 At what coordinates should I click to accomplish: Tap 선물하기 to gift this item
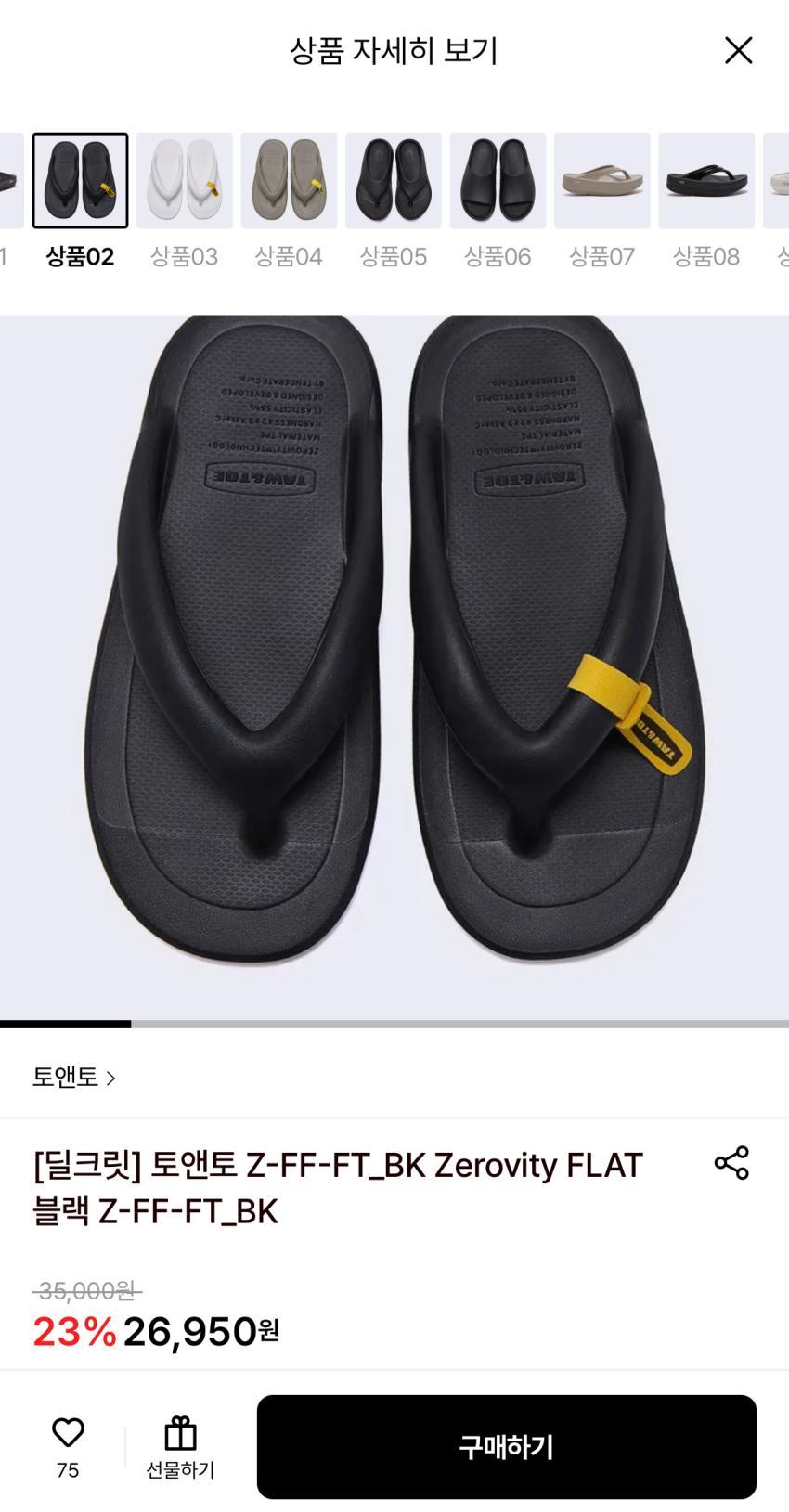(x=180, y=1446)
